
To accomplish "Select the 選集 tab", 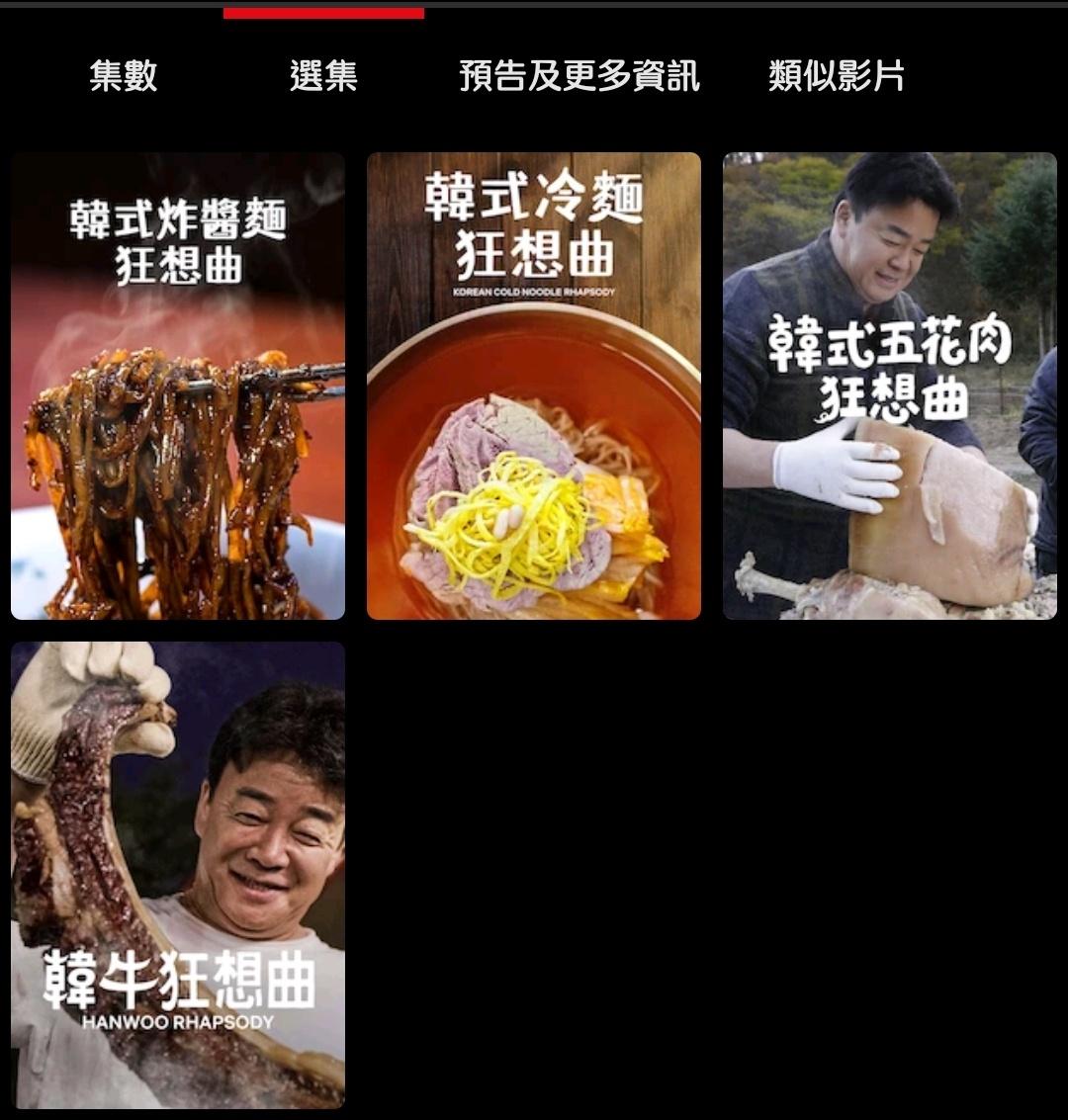I will [x=323, y=76].
